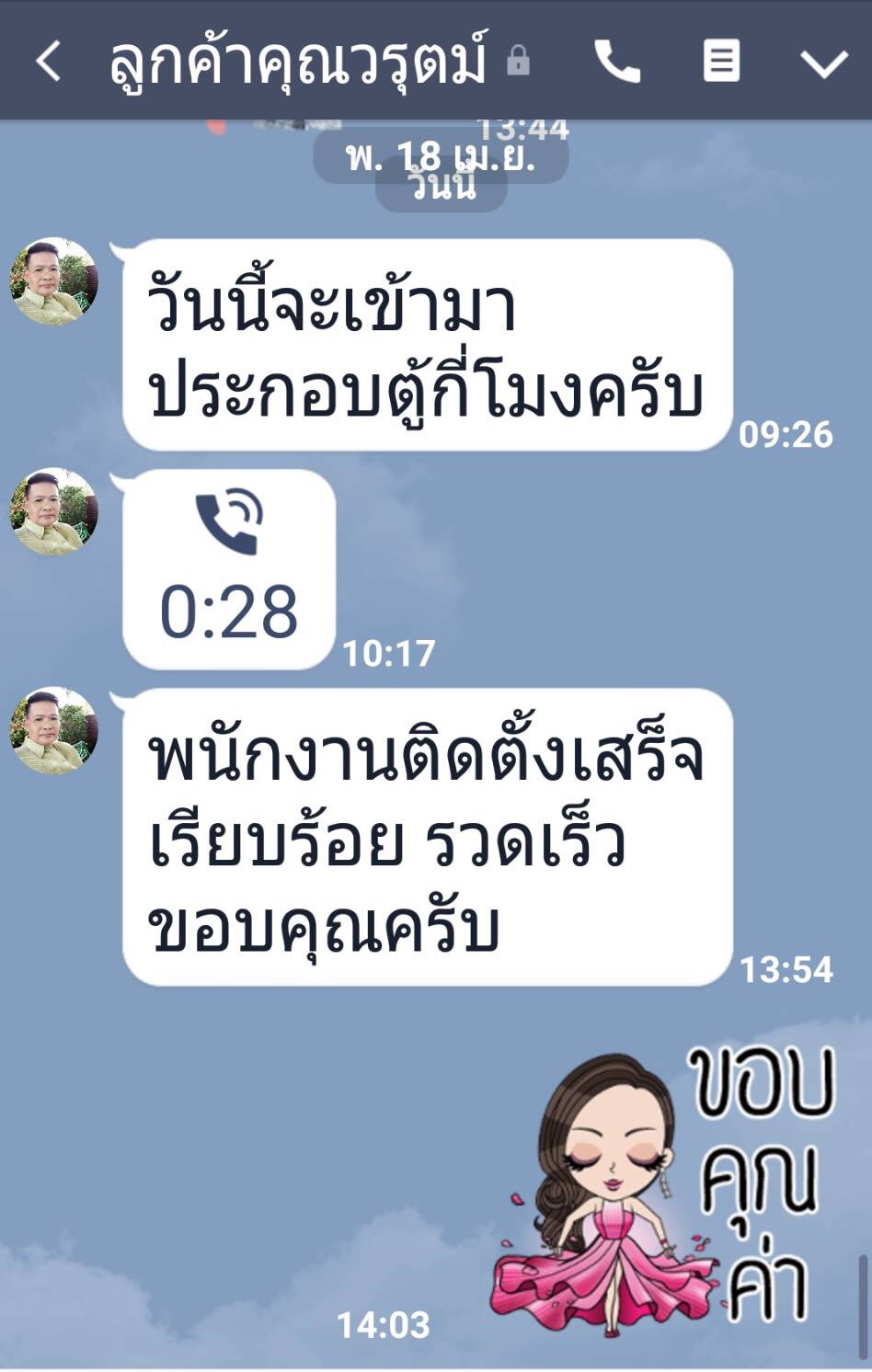This screenshot has height=1372, width=872.
Task: Open sender's avatar beside the 09:26 message
Action: (53, 282)
